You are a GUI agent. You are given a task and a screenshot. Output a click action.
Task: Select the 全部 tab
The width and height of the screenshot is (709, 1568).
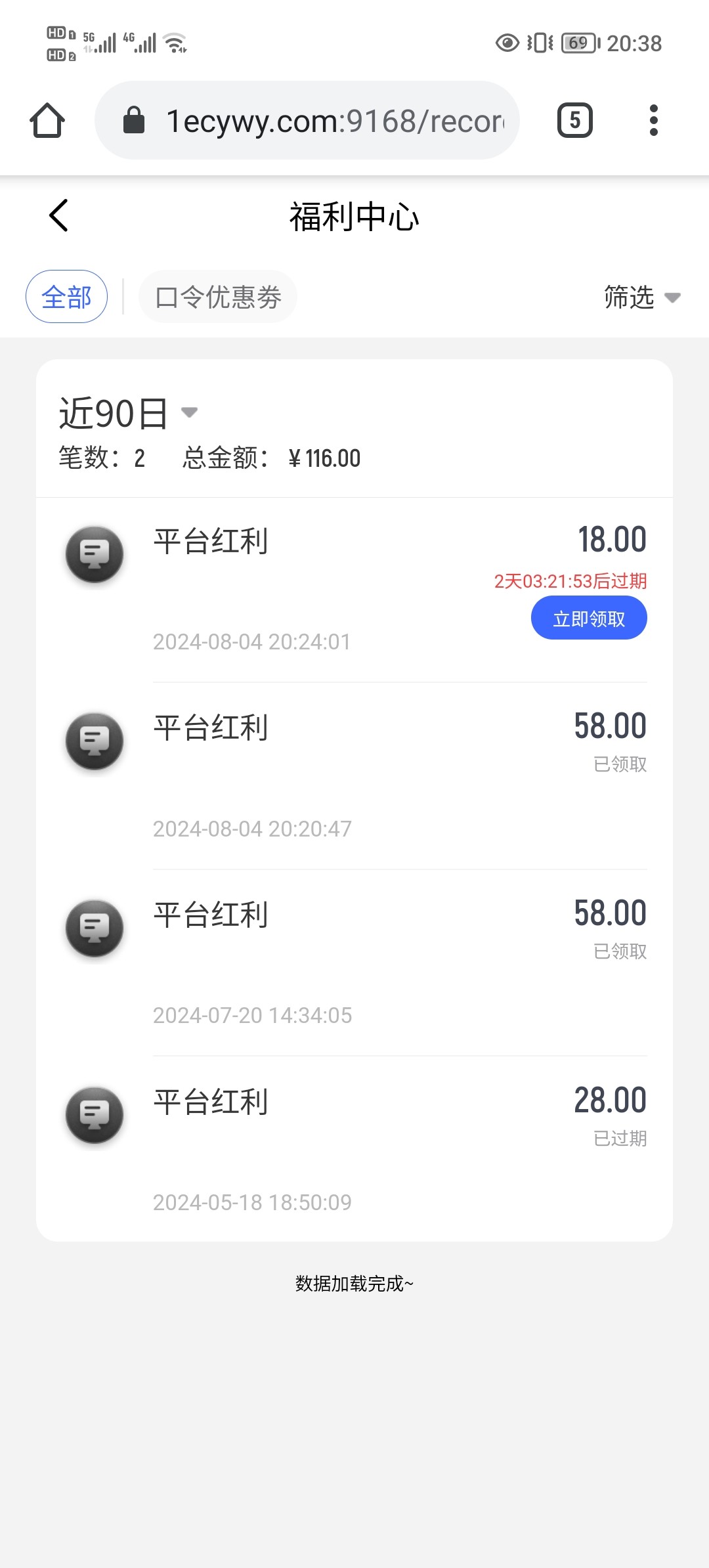coord(66,297)
